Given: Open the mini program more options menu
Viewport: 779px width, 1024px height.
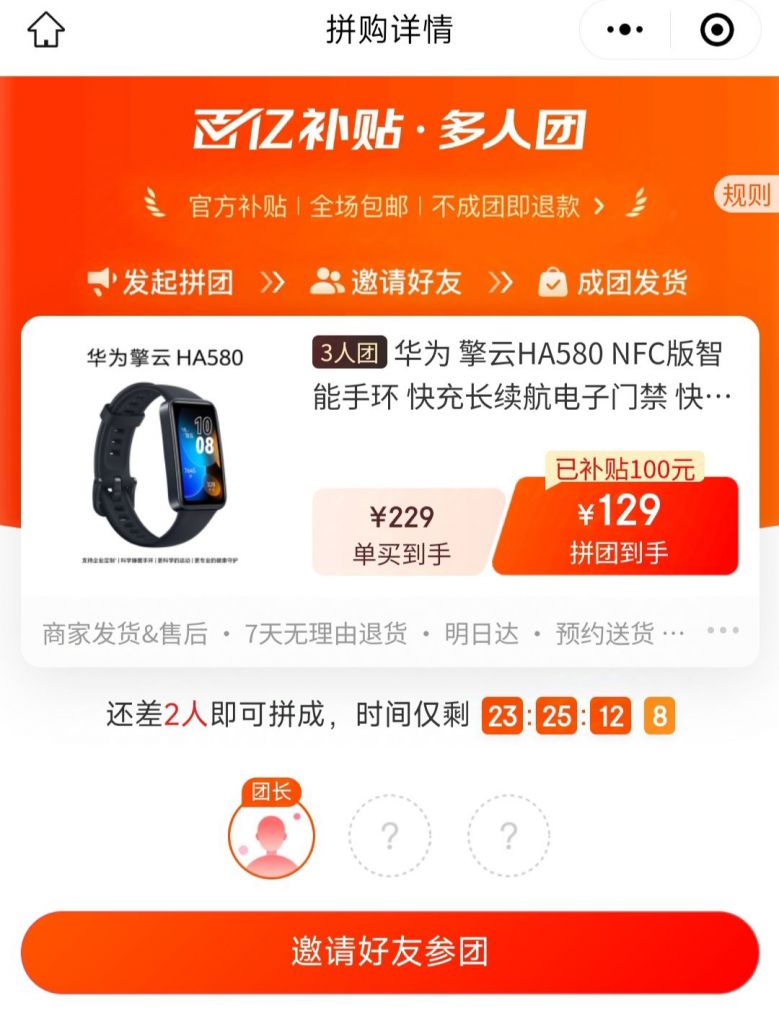Looking at the screenshot, I should click(x=622, y=31).
